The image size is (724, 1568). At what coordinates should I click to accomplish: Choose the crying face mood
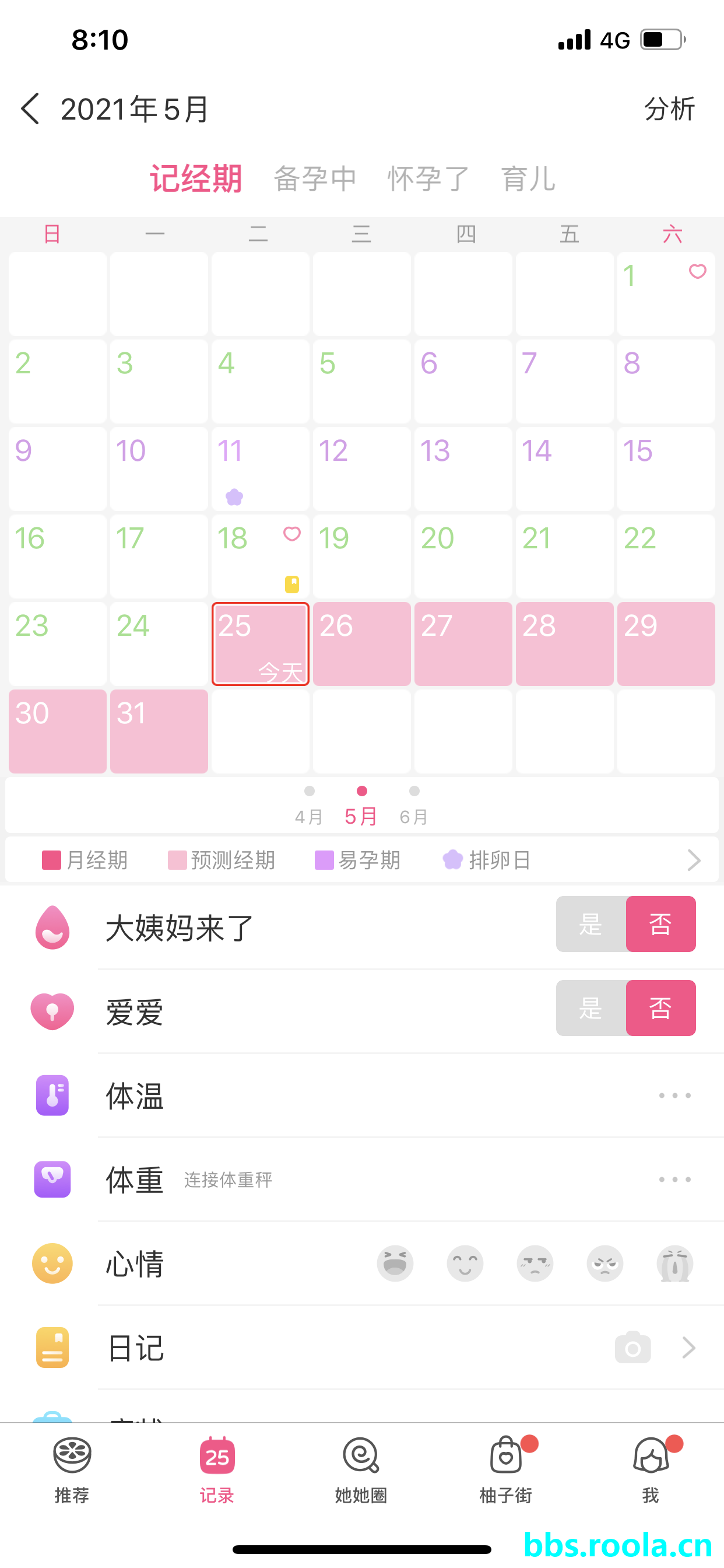click(674, 1263)
